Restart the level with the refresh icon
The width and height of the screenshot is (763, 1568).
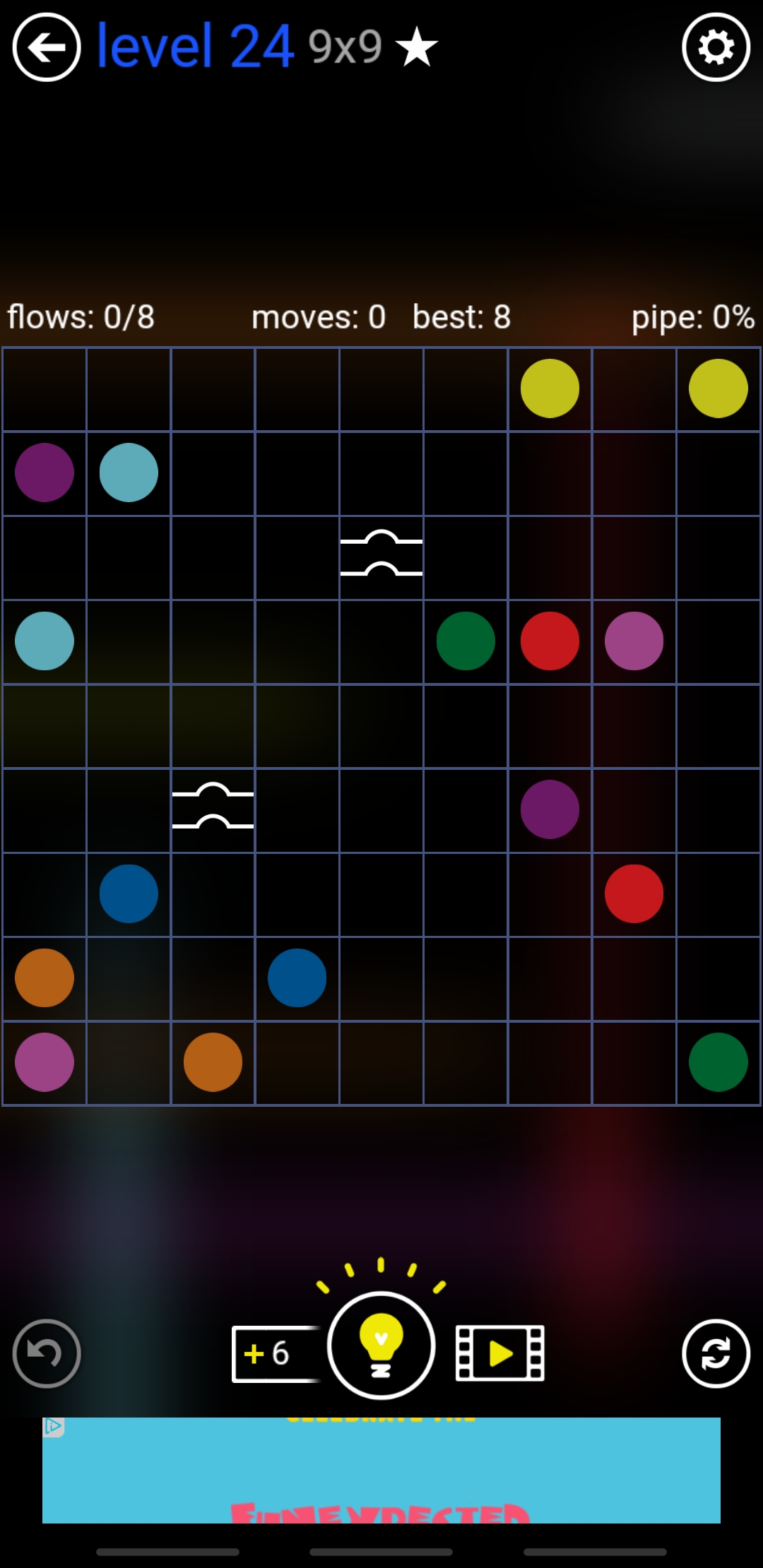click(716, 1353)
